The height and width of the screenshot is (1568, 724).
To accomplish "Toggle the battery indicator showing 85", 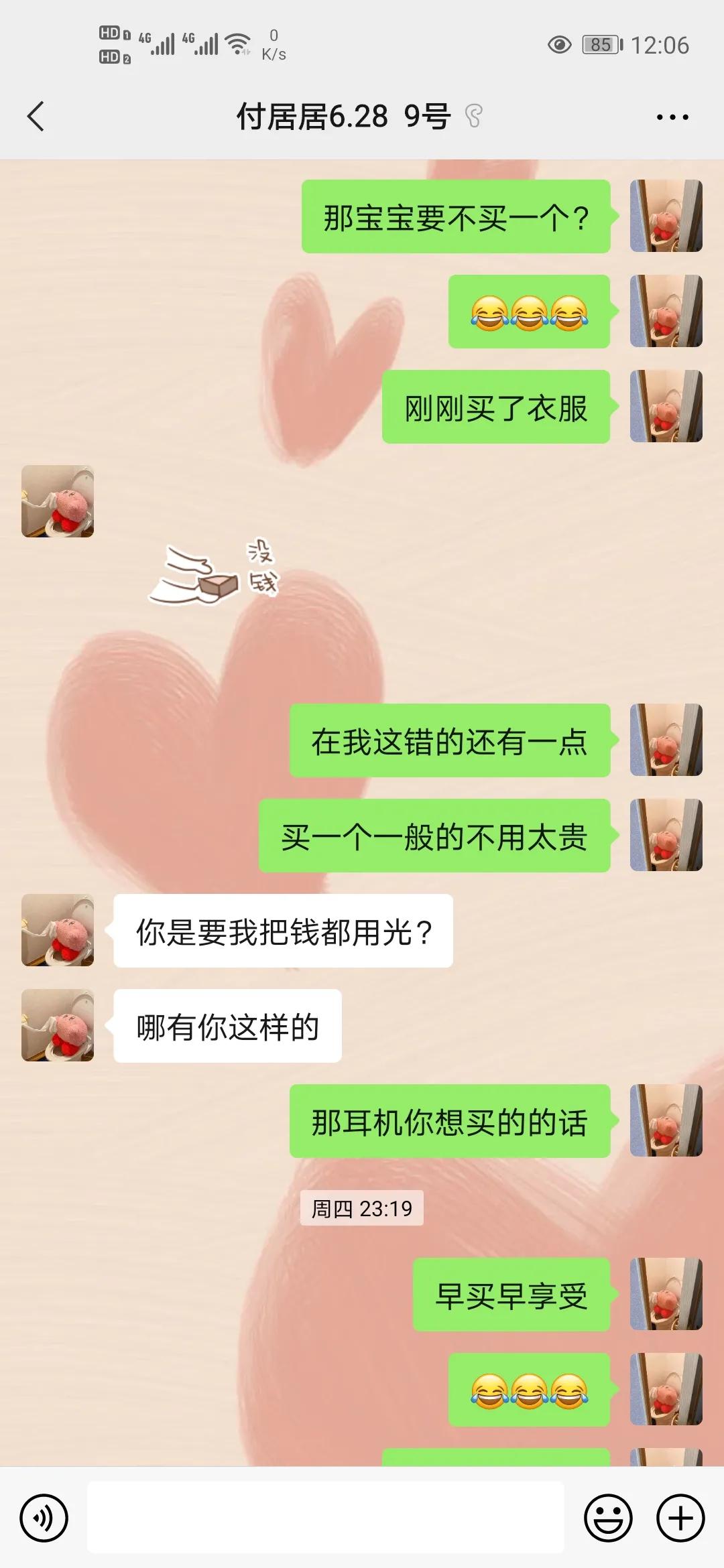I will click(600, 44).
